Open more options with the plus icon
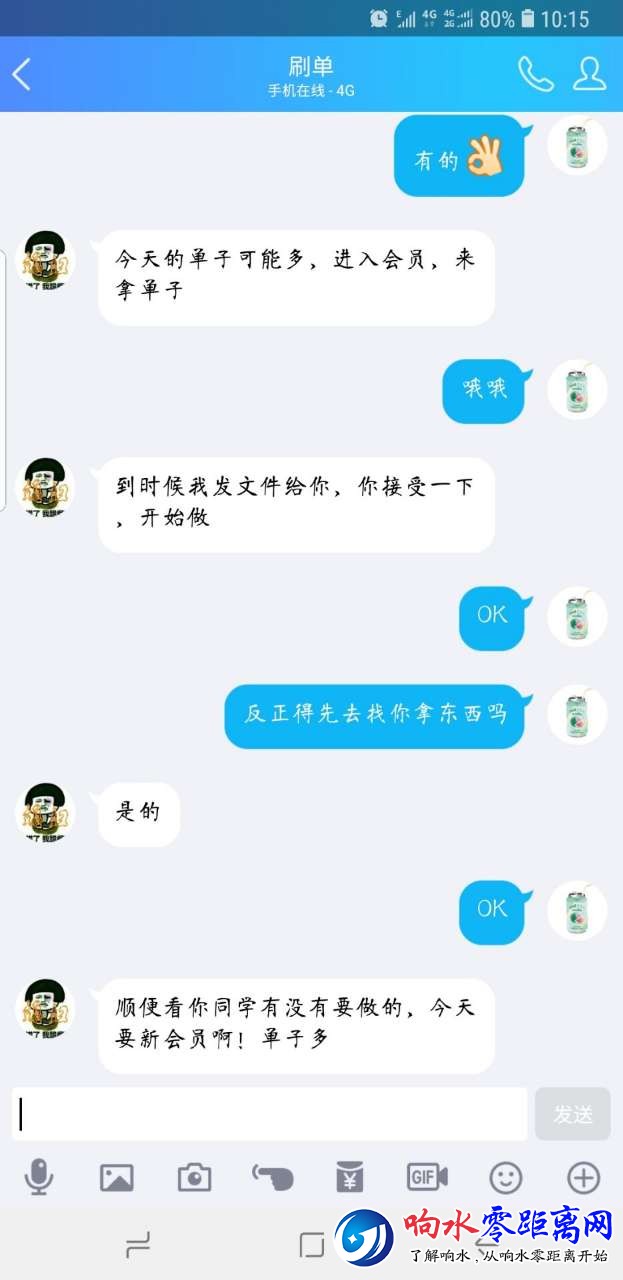The height and width of the screenshot is (1280, 623). tap(583, 1178)
